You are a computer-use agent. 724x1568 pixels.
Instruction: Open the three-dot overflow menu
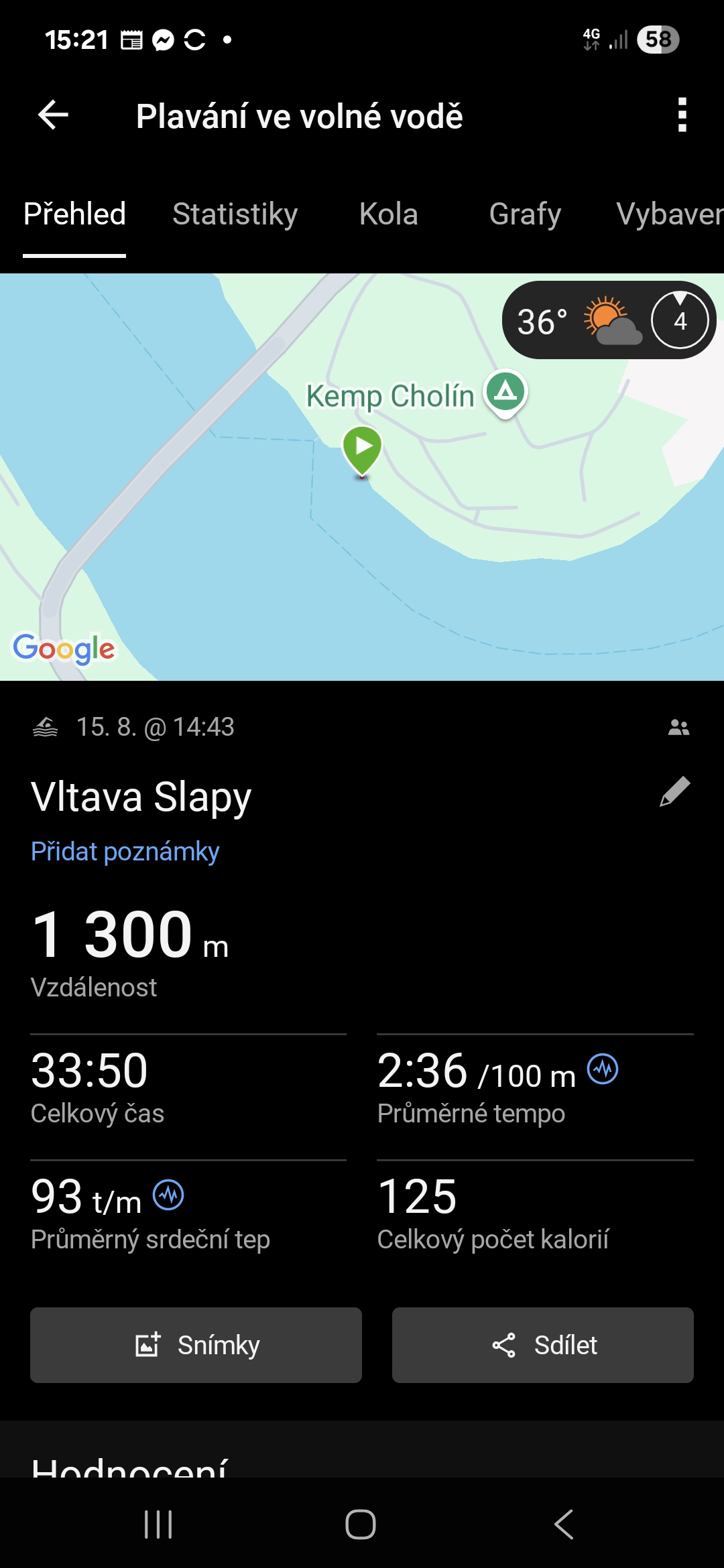(682, 115)
